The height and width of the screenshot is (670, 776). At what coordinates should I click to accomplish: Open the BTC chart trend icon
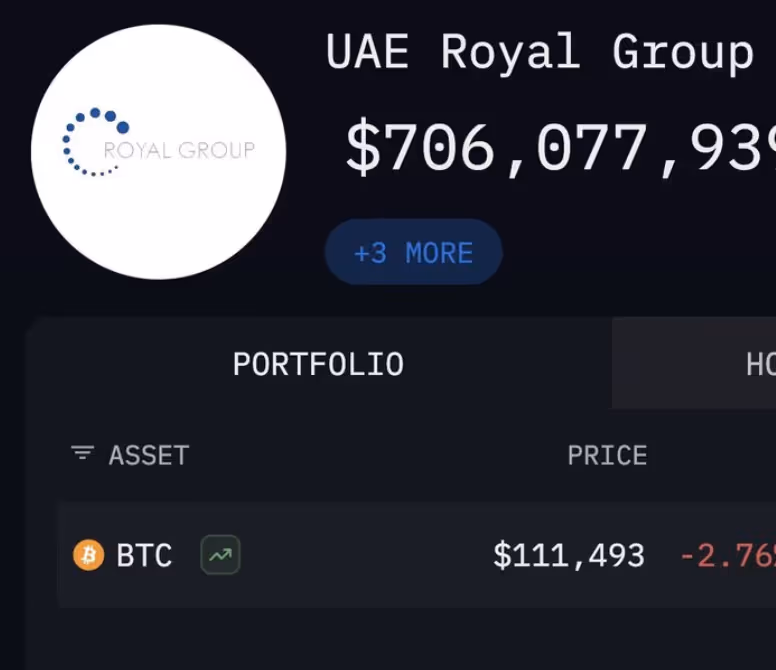(220, 555)
